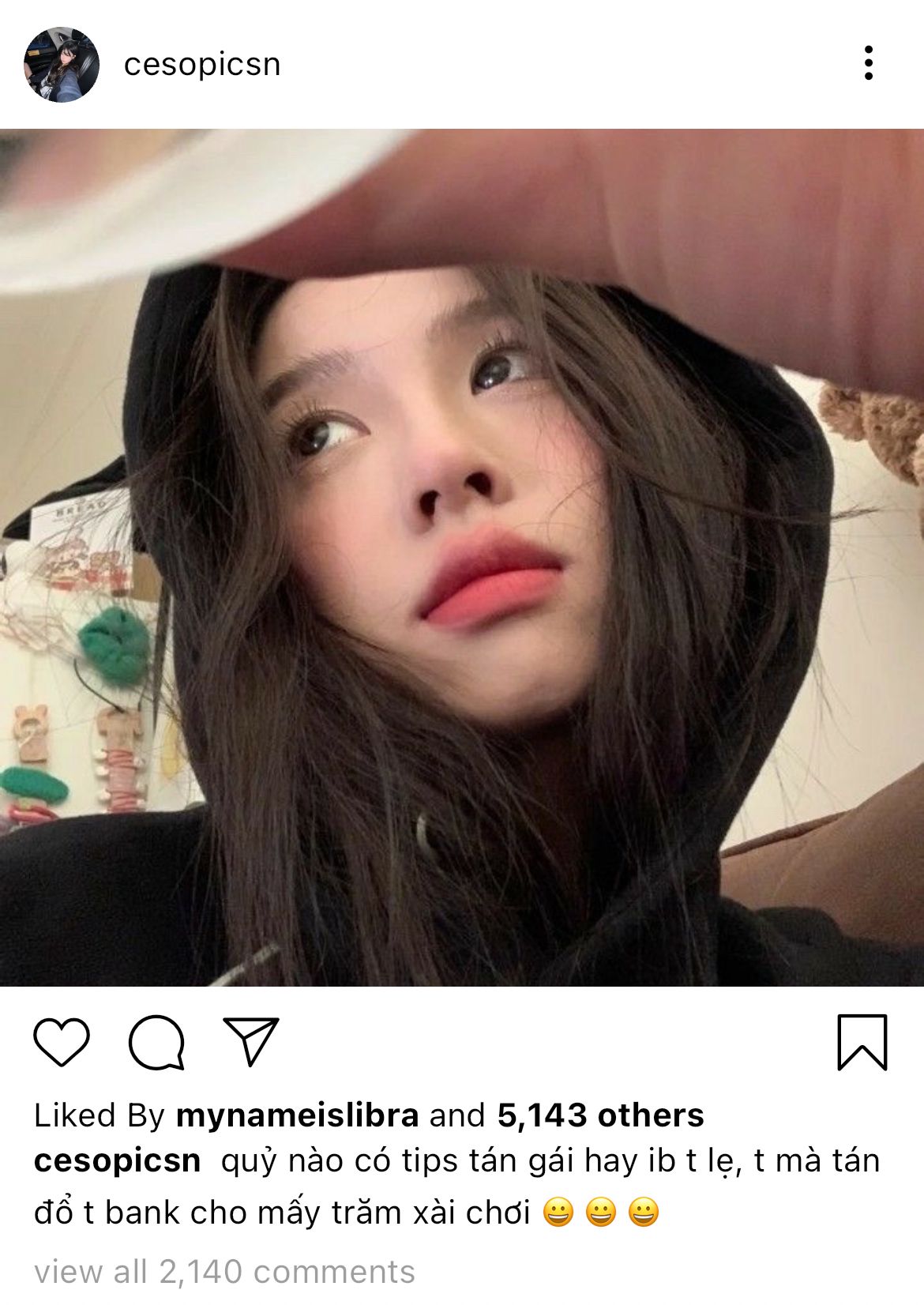Open comments via the speech bubble icon
The width and height of the screenshot is (924, 1305).
156,1043
